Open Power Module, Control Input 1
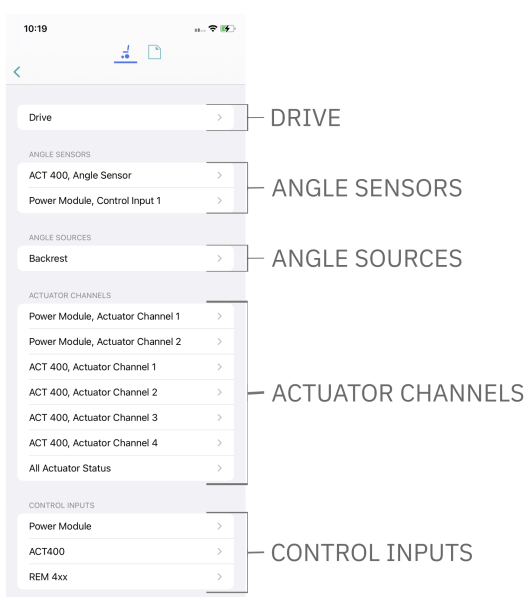 (126, 200)
